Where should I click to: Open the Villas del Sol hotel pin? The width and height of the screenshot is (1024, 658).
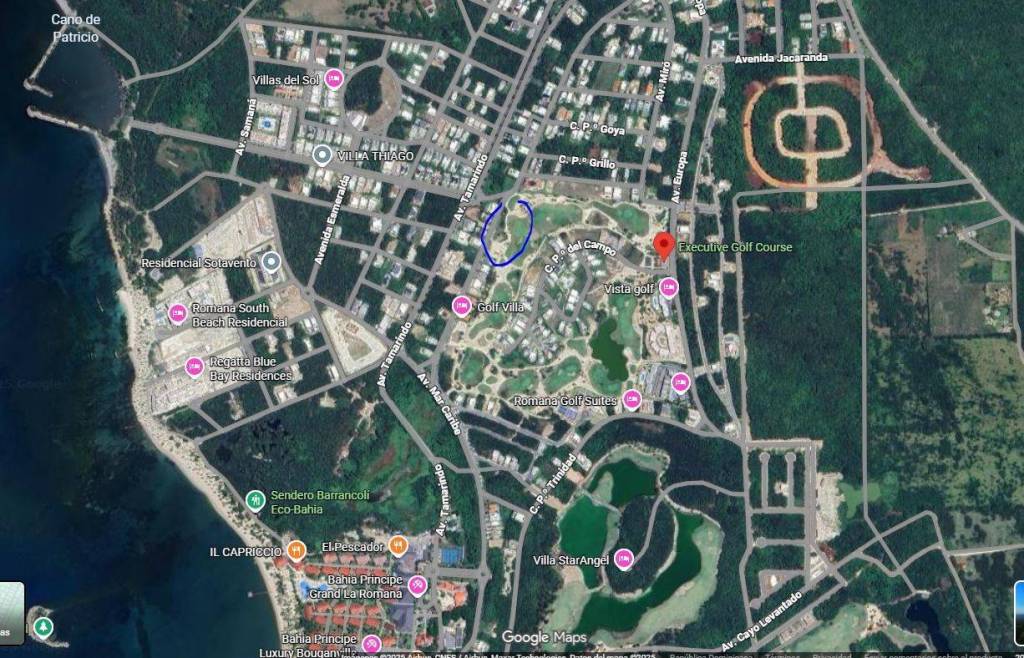click(x=334, y=80)
